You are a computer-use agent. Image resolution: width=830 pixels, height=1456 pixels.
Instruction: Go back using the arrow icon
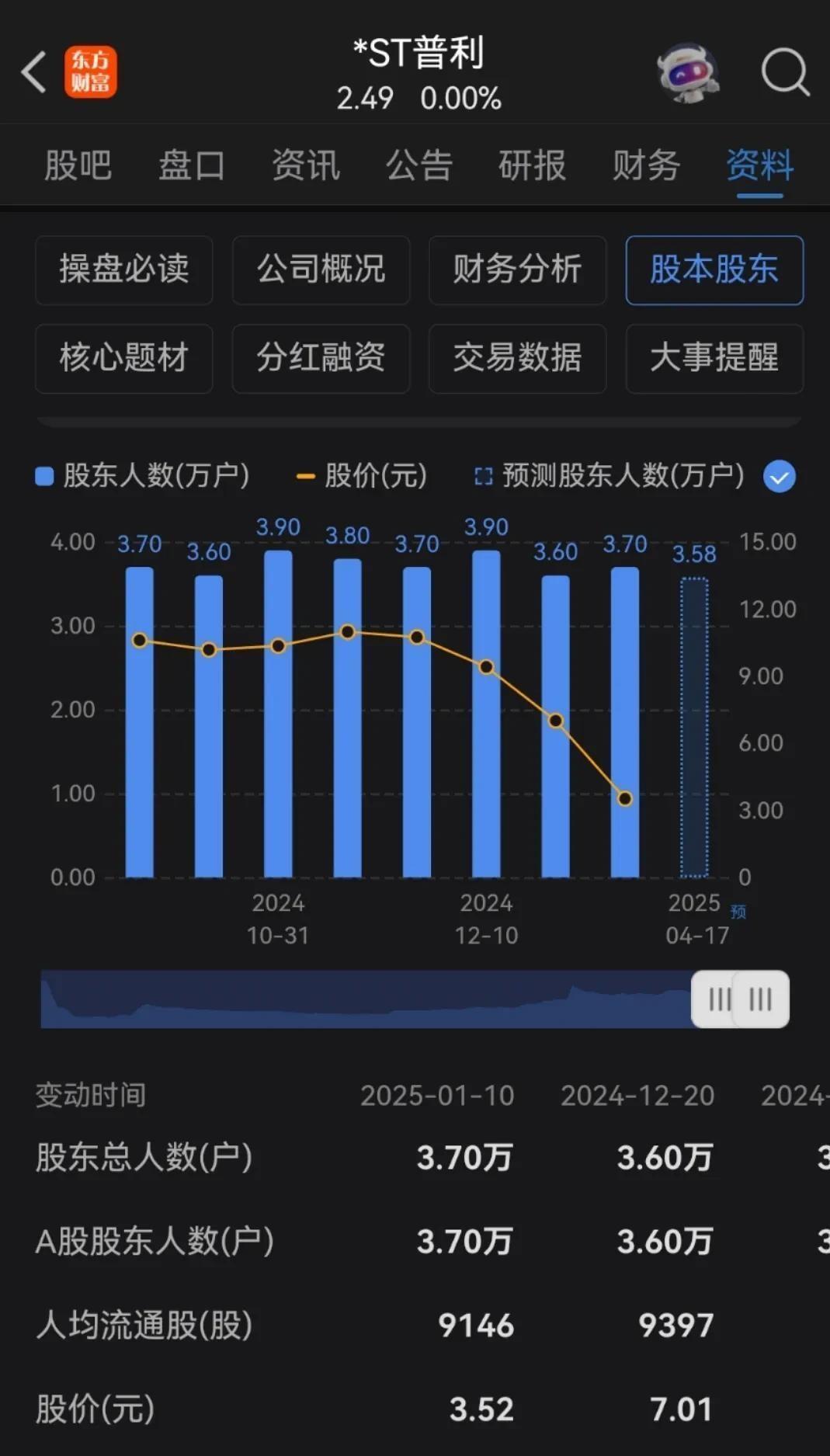(x=33, y=72)
